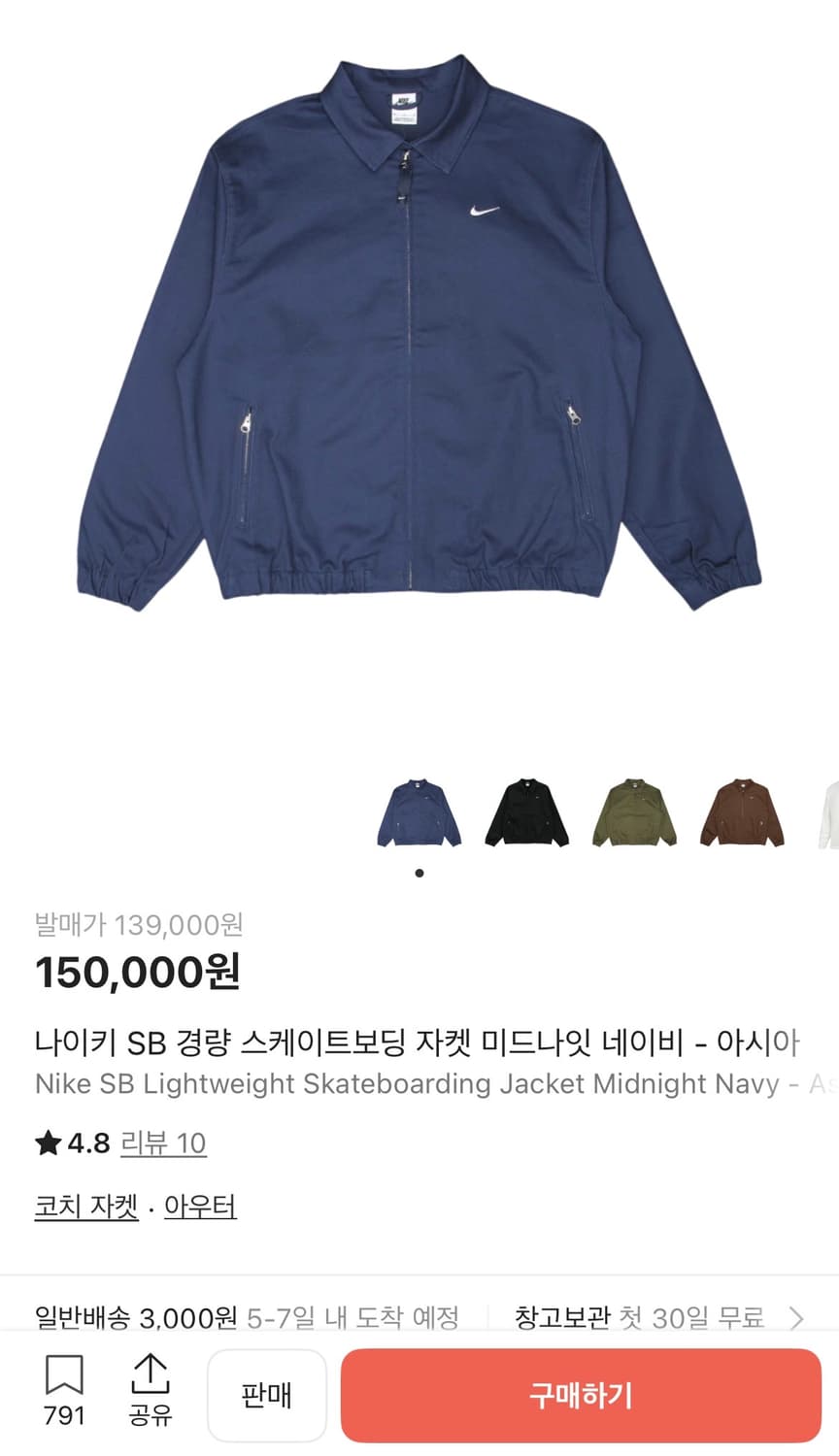Image resolution: width=839 pixels, height=1456 pixels.
Task: Tap the carousel page dot indicator
Action: pos(419,872)
